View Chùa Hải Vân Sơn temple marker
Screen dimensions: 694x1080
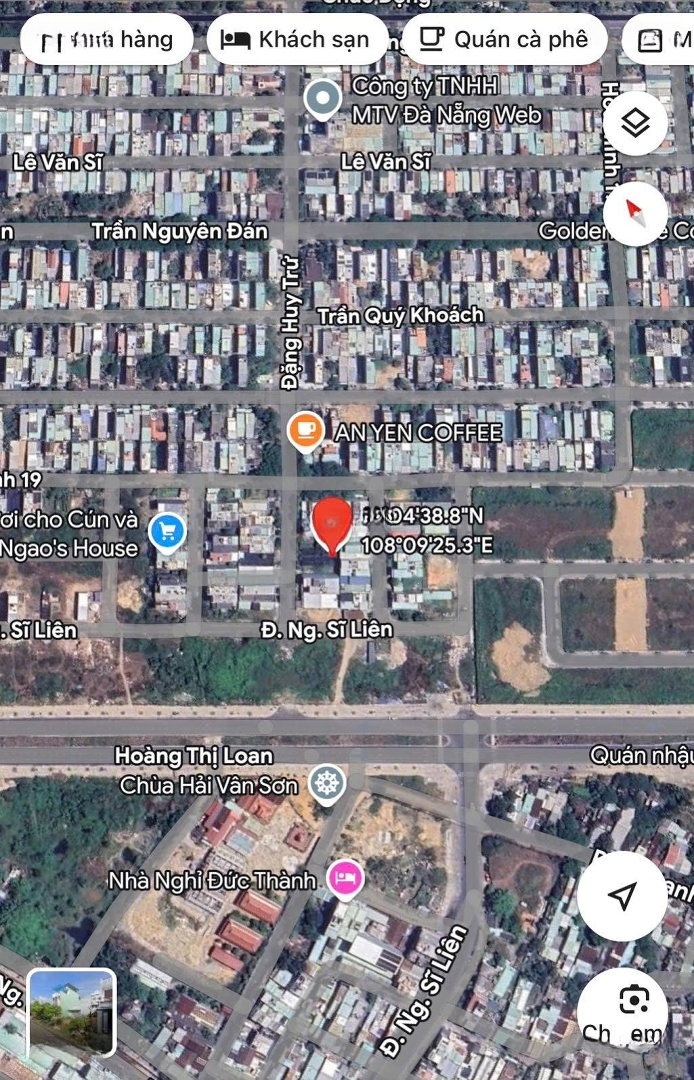tap(327, 784)
